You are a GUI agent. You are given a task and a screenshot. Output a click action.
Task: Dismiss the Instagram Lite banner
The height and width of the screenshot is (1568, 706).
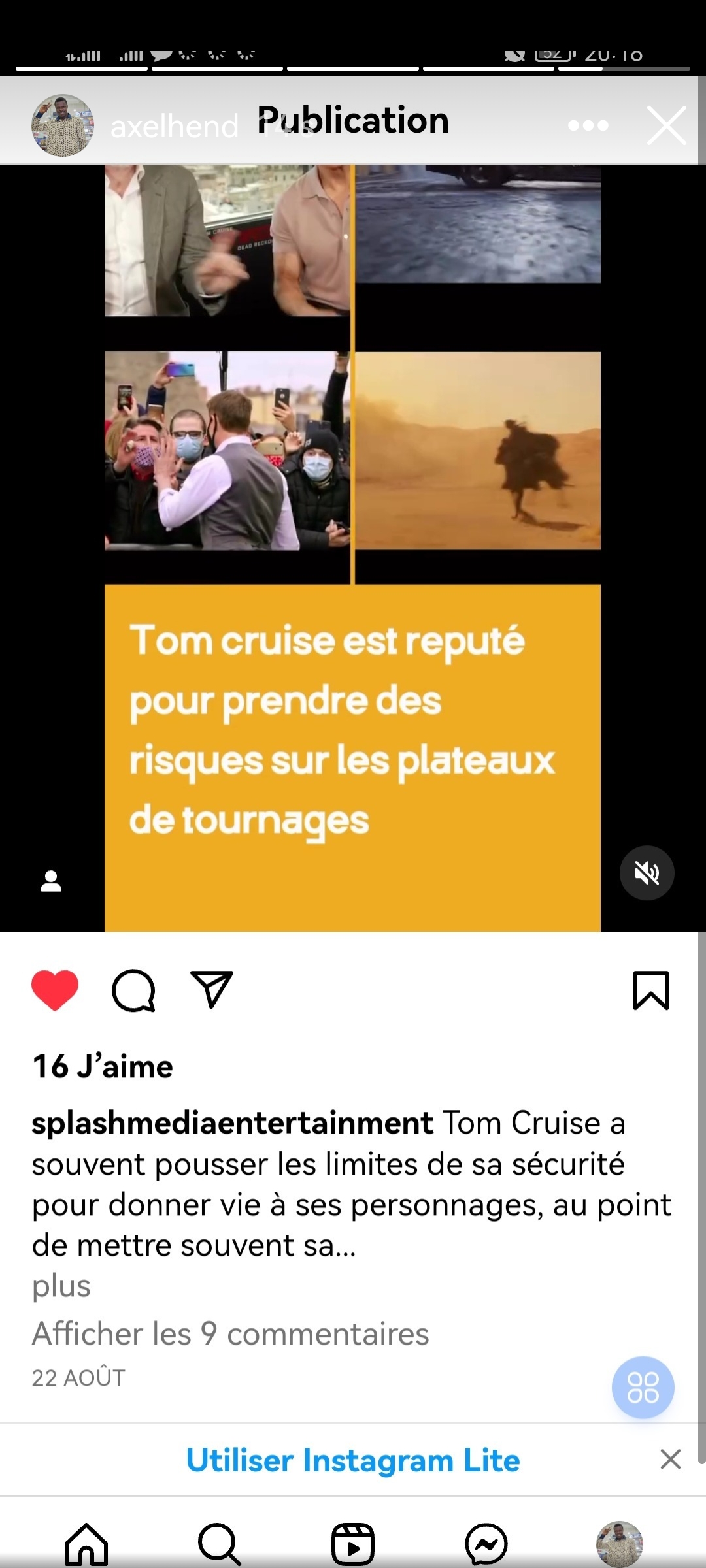[670, 1459]
